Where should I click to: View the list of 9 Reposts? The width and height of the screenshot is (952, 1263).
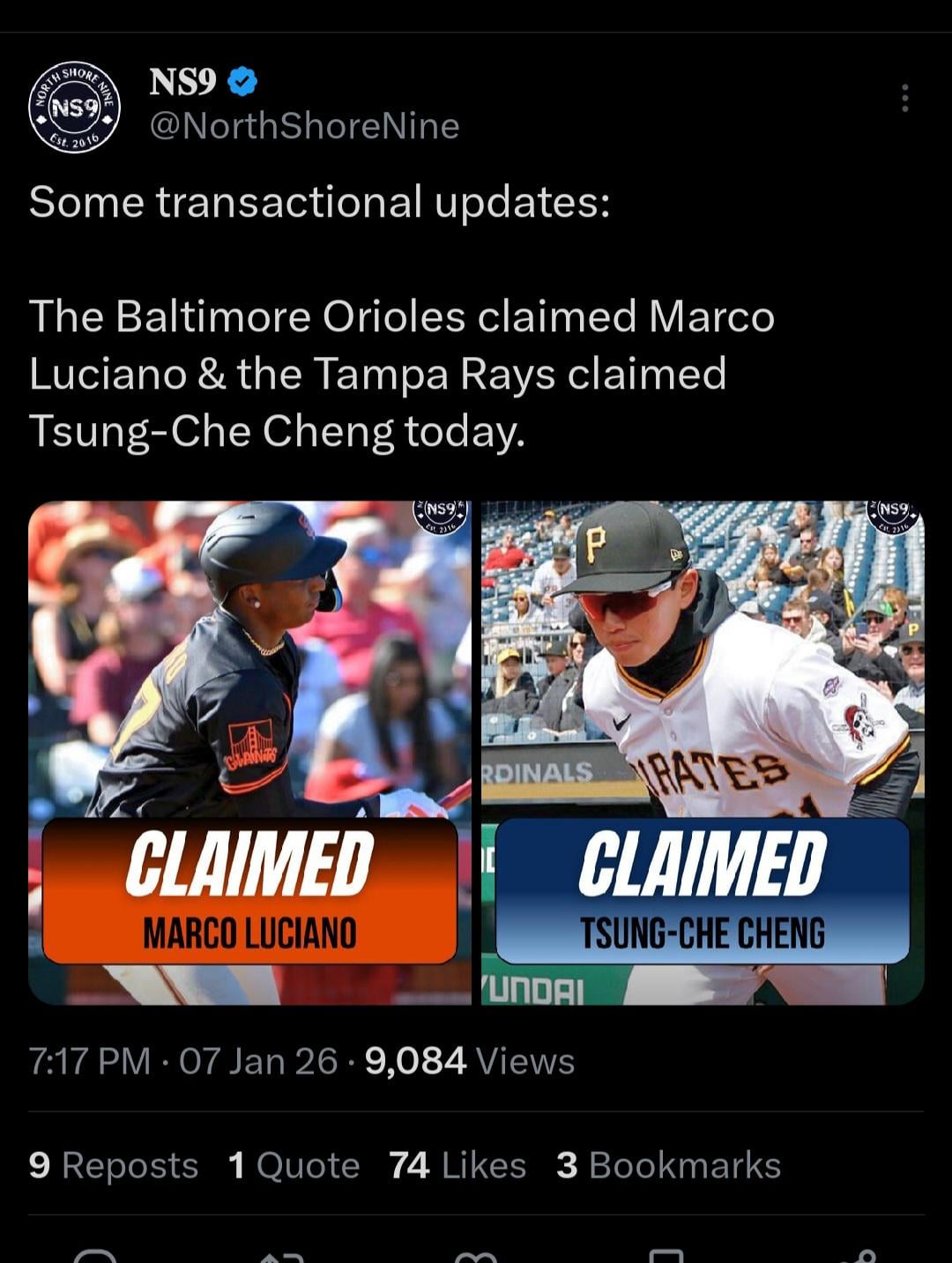113,1165
